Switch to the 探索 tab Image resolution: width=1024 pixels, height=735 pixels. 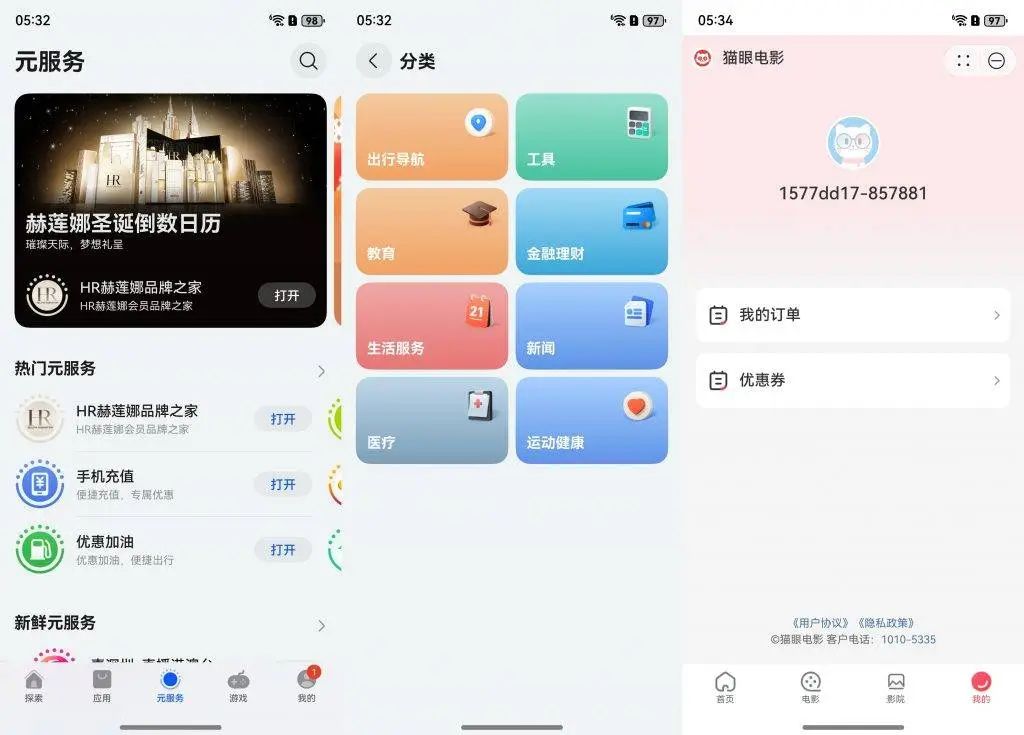click(x=34, y=686)
